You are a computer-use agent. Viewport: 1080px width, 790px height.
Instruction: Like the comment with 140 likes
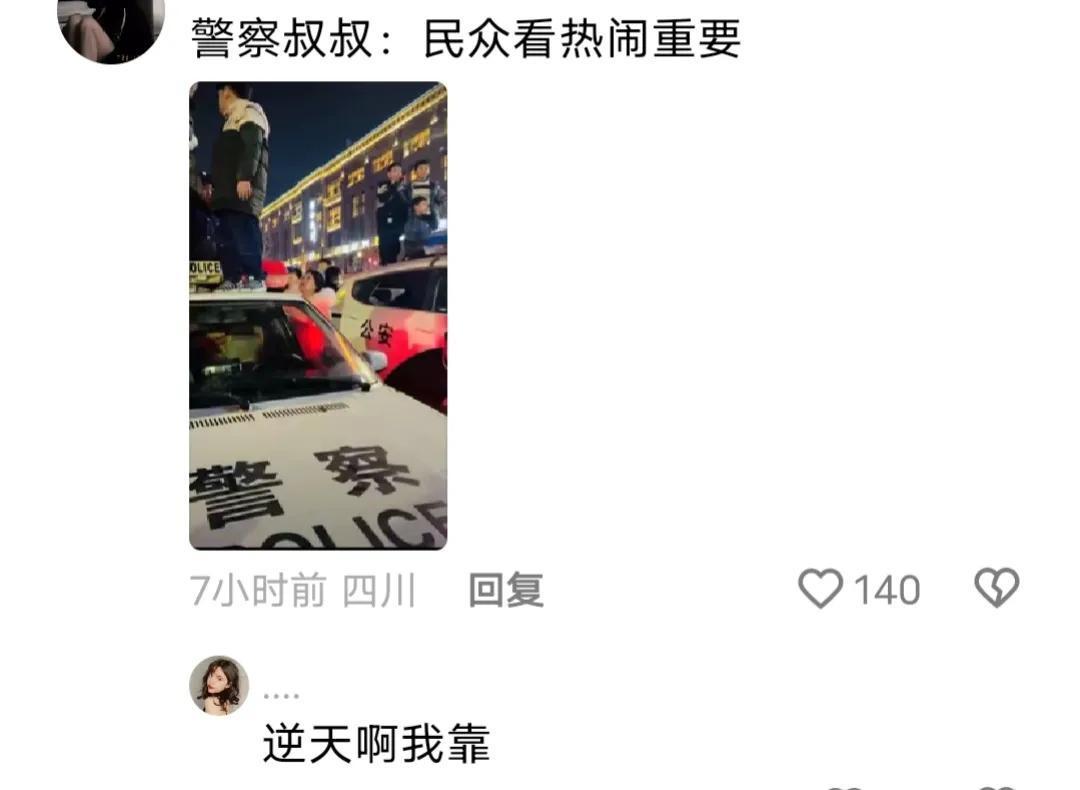(821, 589)
